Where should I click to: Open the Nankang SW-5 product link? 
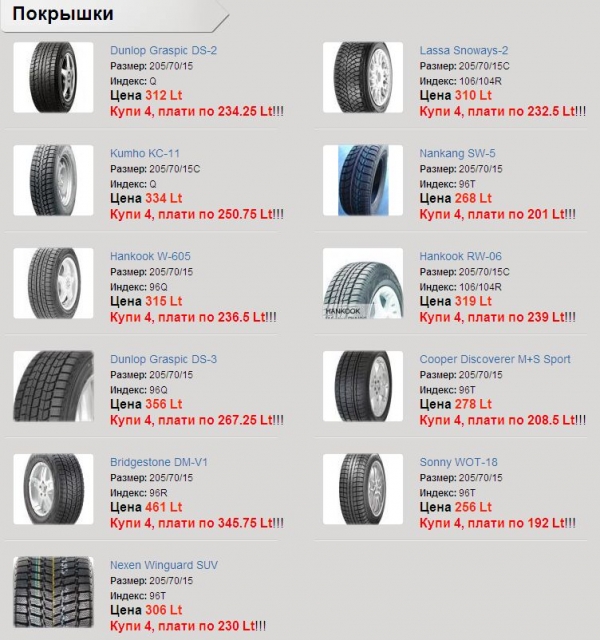457,153
